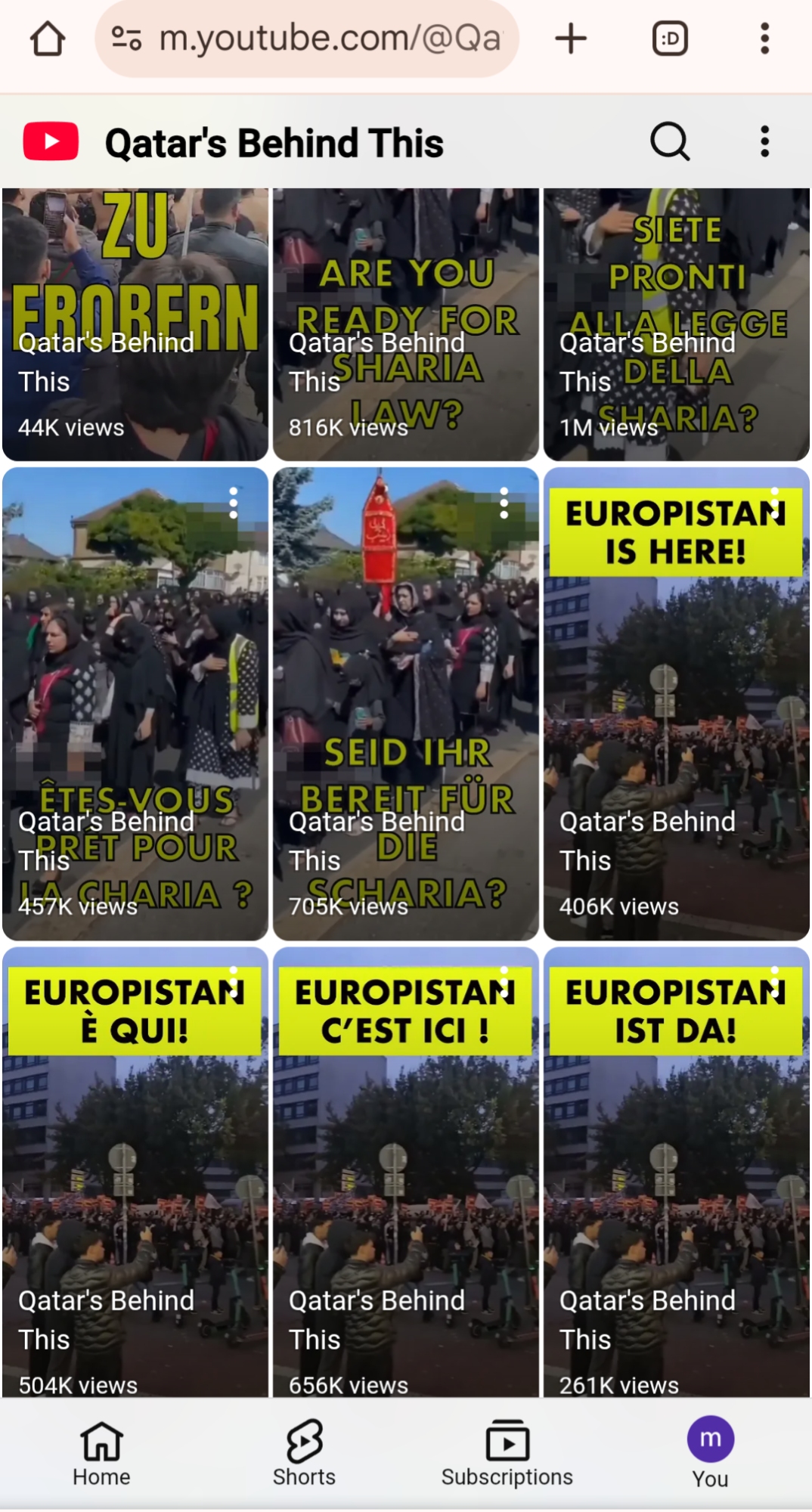Open the YouTube channel search icon
812x1512 pixels.
pyautogui.click(x=670, y=141)
